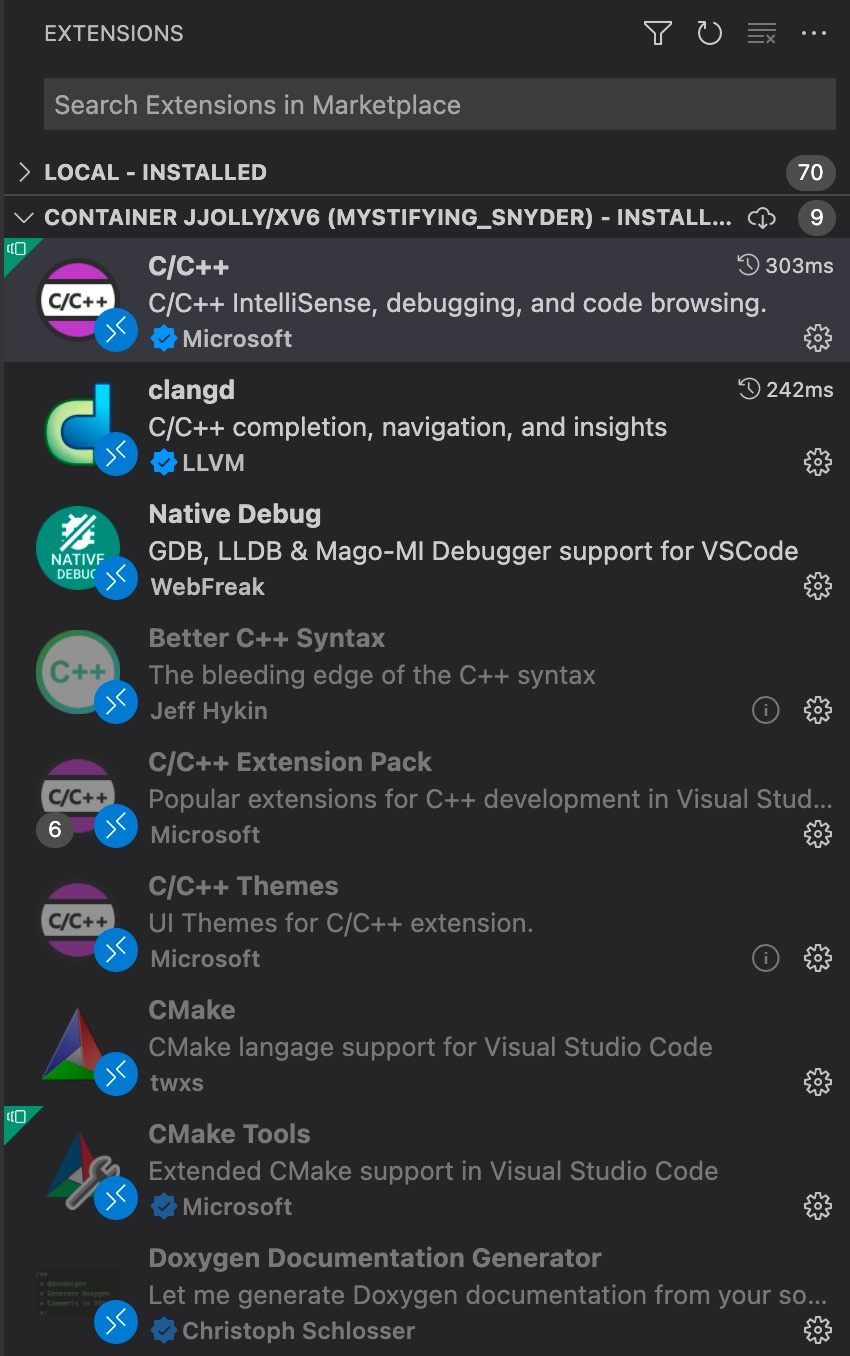Install local extensions in container cloud icon
The height and width of the screenshot is (1356, 850).
click(762, 218)
